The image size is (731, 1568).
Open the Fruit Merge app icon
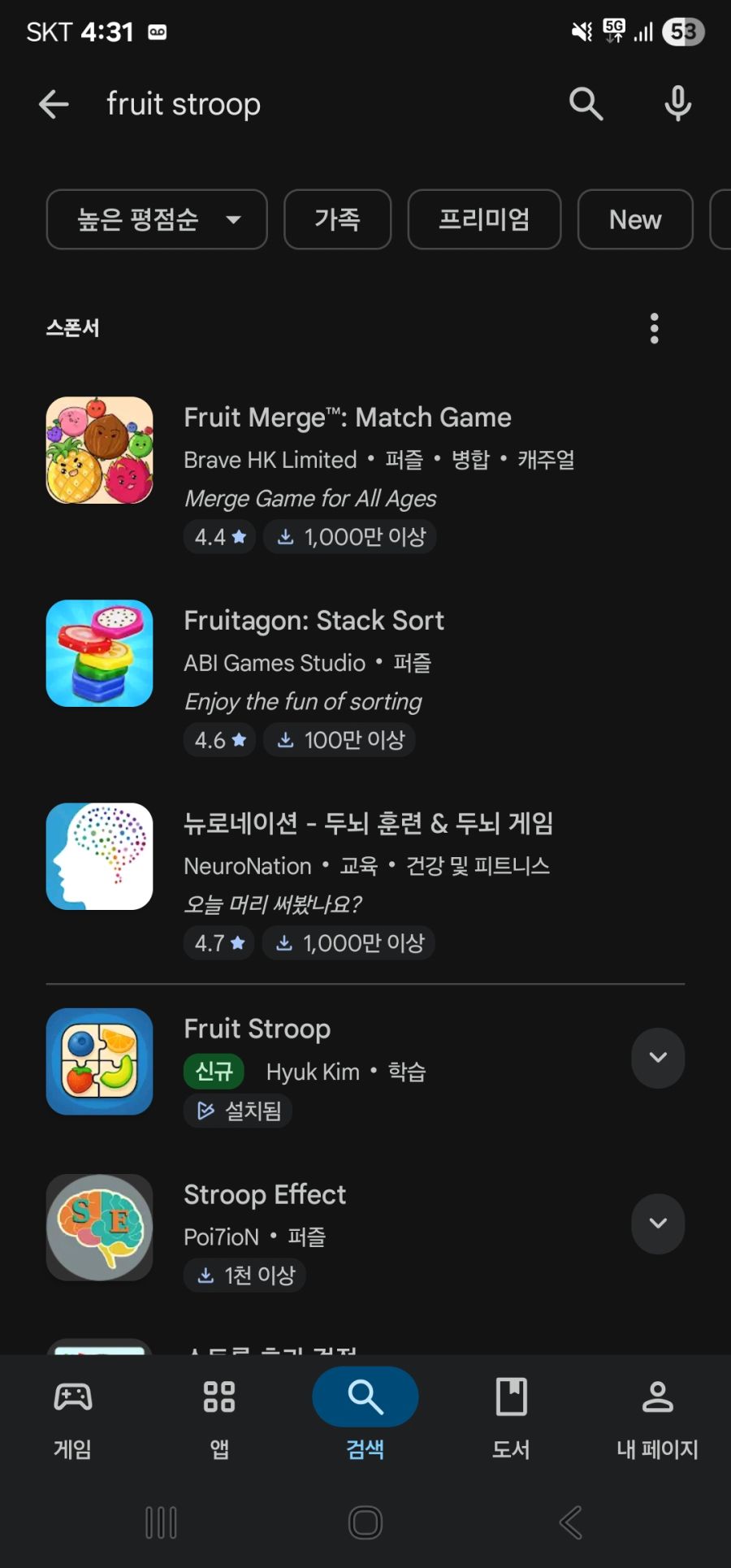click(99, 449)
